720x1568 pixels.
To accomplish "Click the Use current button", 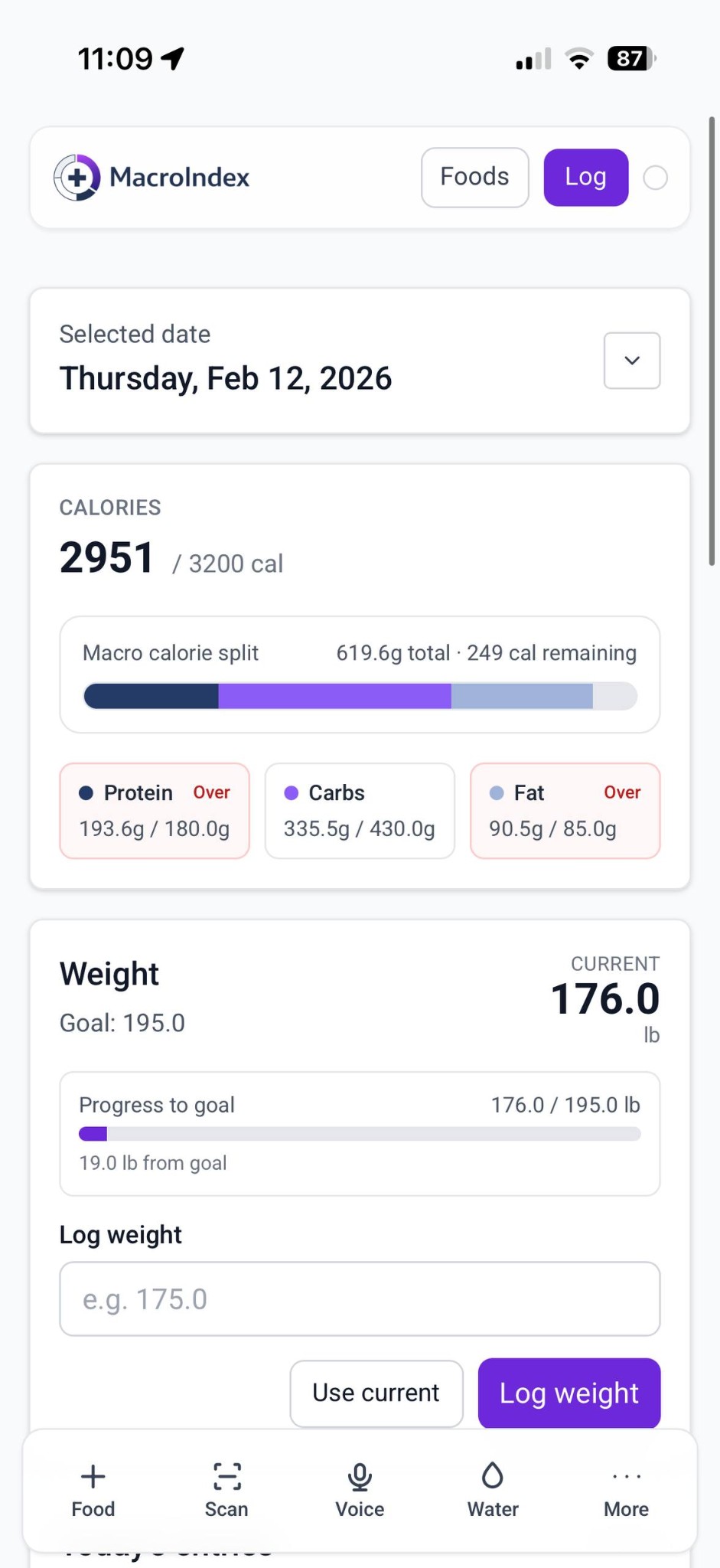I will click(x=376, y=1393).
